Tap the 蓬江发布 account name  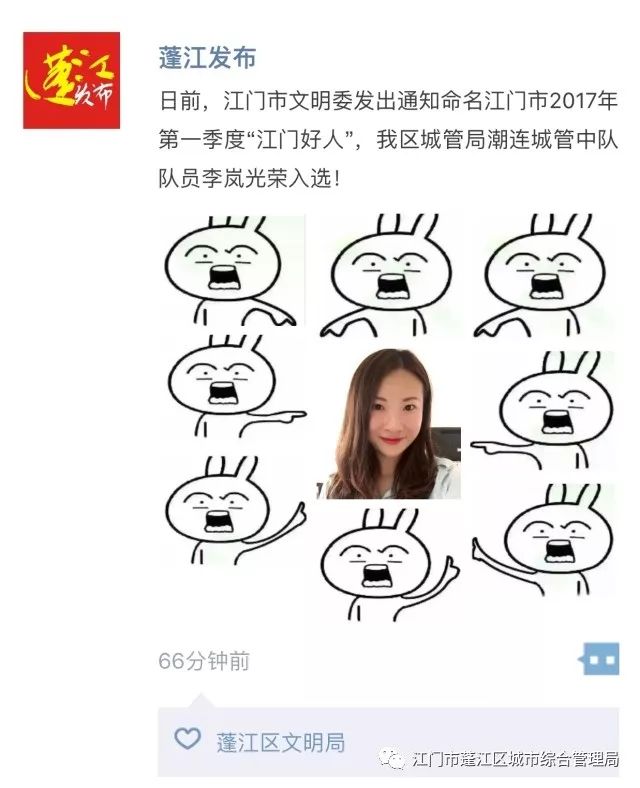click(x=207, y=58)
